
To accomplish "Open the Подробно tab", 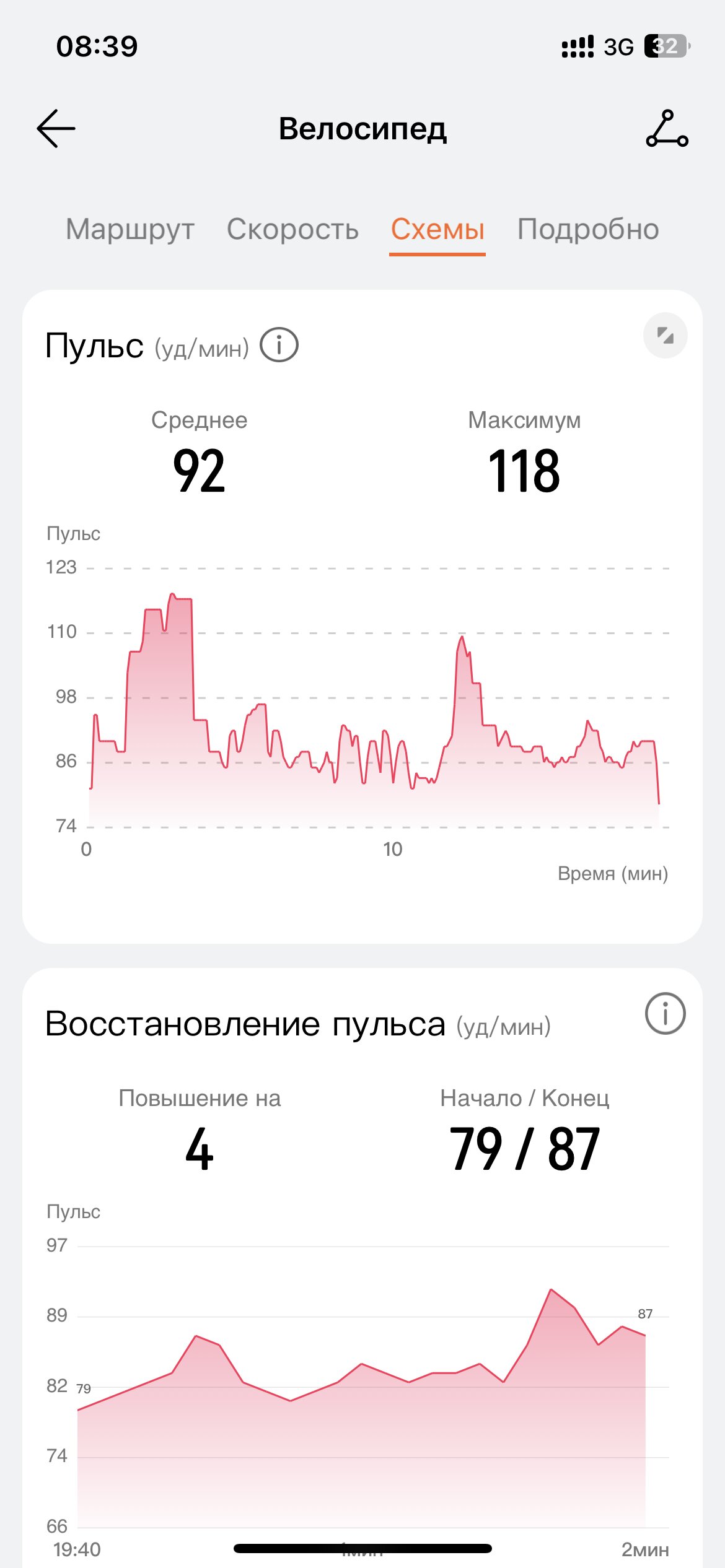I will [x=588, y=229].
